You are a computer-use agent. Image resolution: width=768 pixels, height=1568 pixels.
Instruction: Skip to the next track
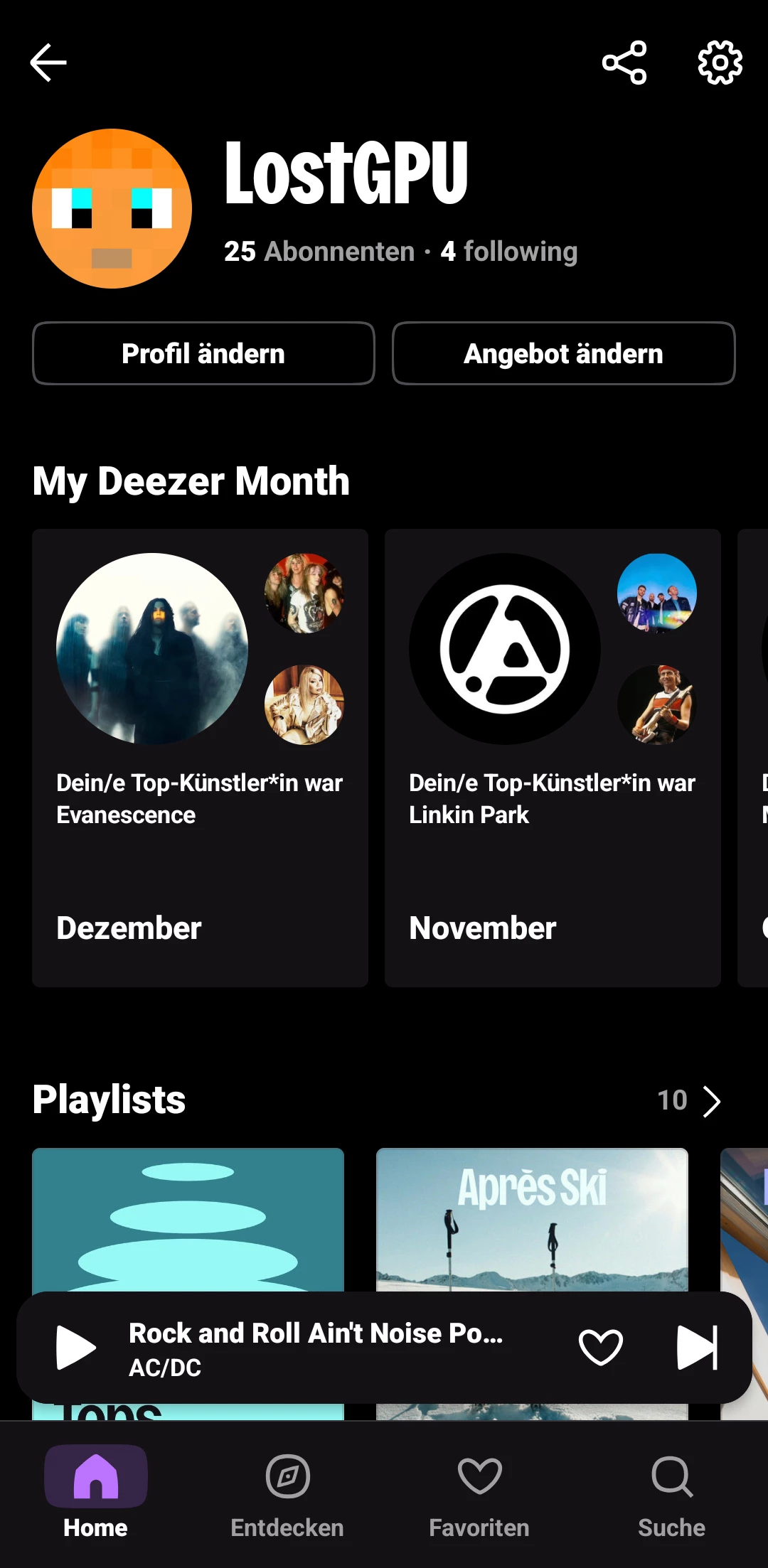coord(697,1347)
